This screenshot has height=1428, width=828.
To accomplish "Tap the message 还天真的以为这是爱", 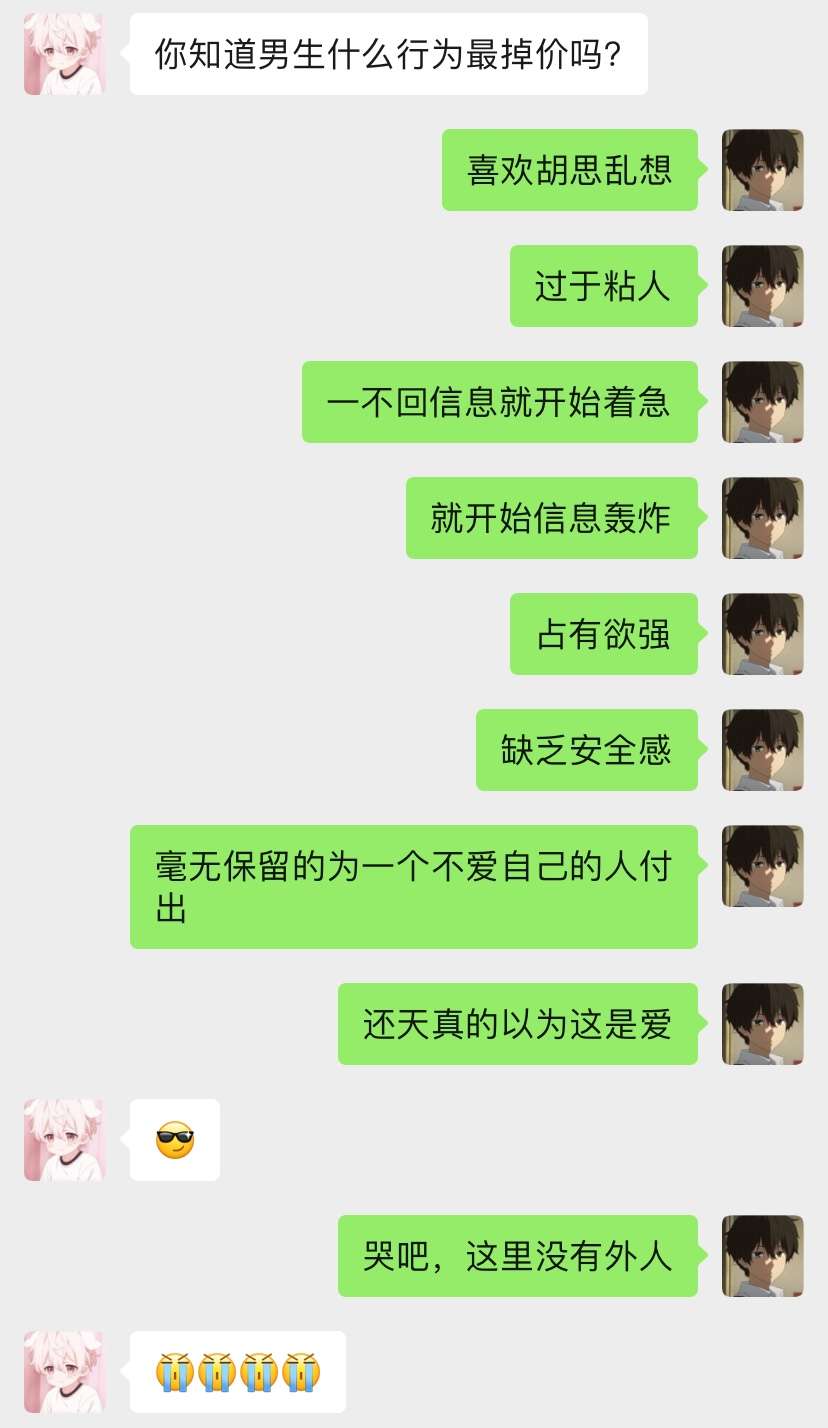I will (x=518, y=1024).
